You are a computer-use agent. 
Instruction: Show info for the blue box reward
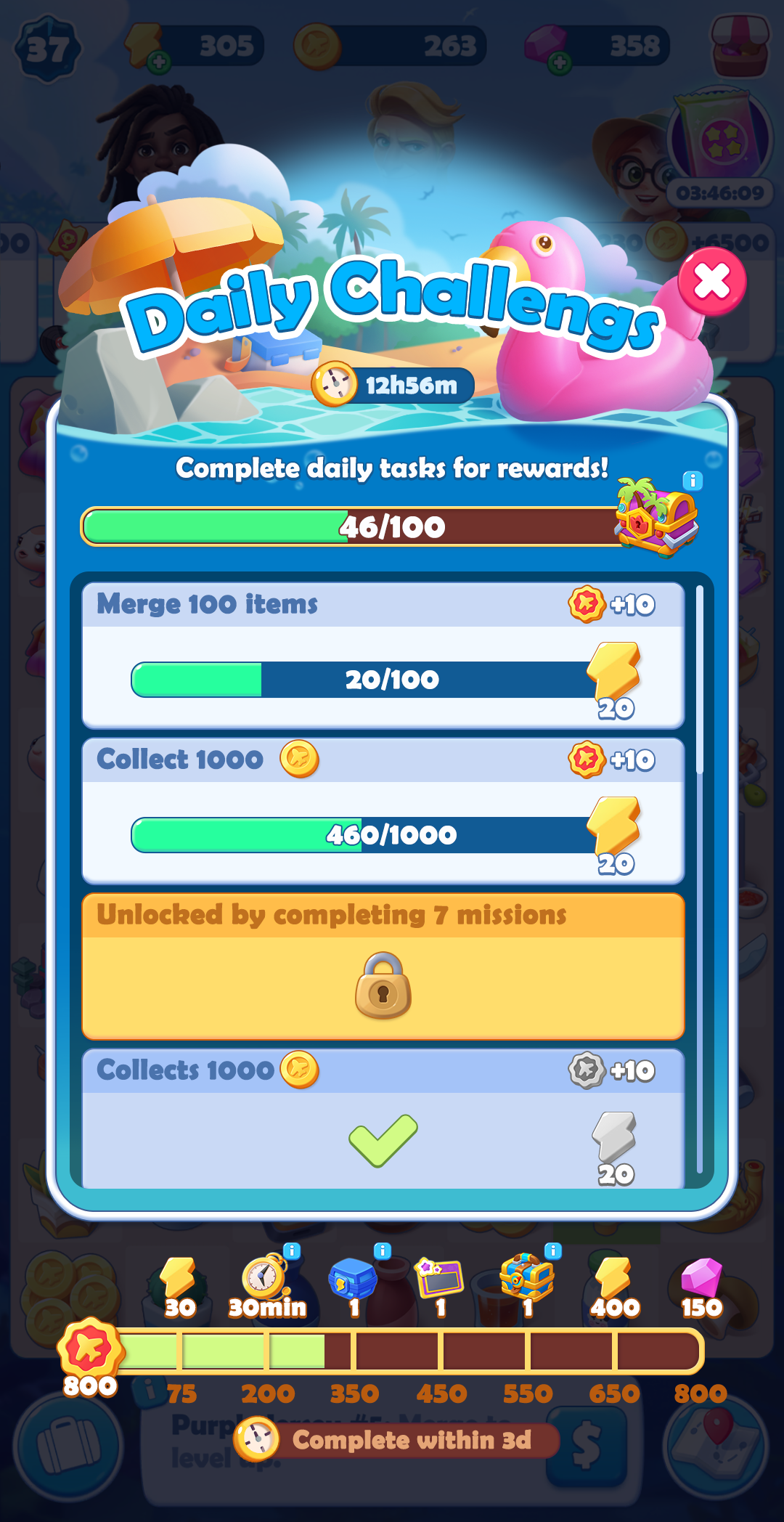pos(383,1250)
